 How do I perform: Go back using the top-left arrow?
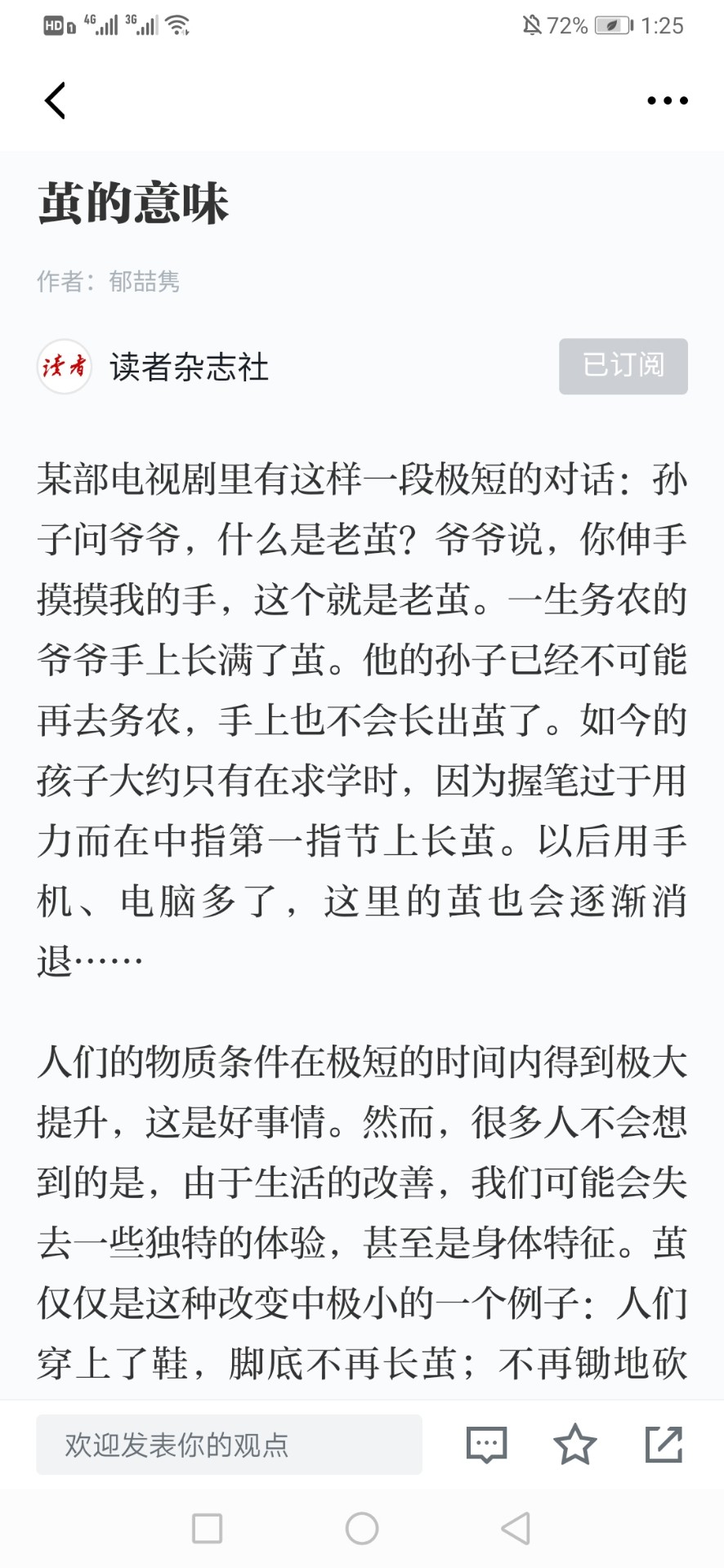(55, 100)
